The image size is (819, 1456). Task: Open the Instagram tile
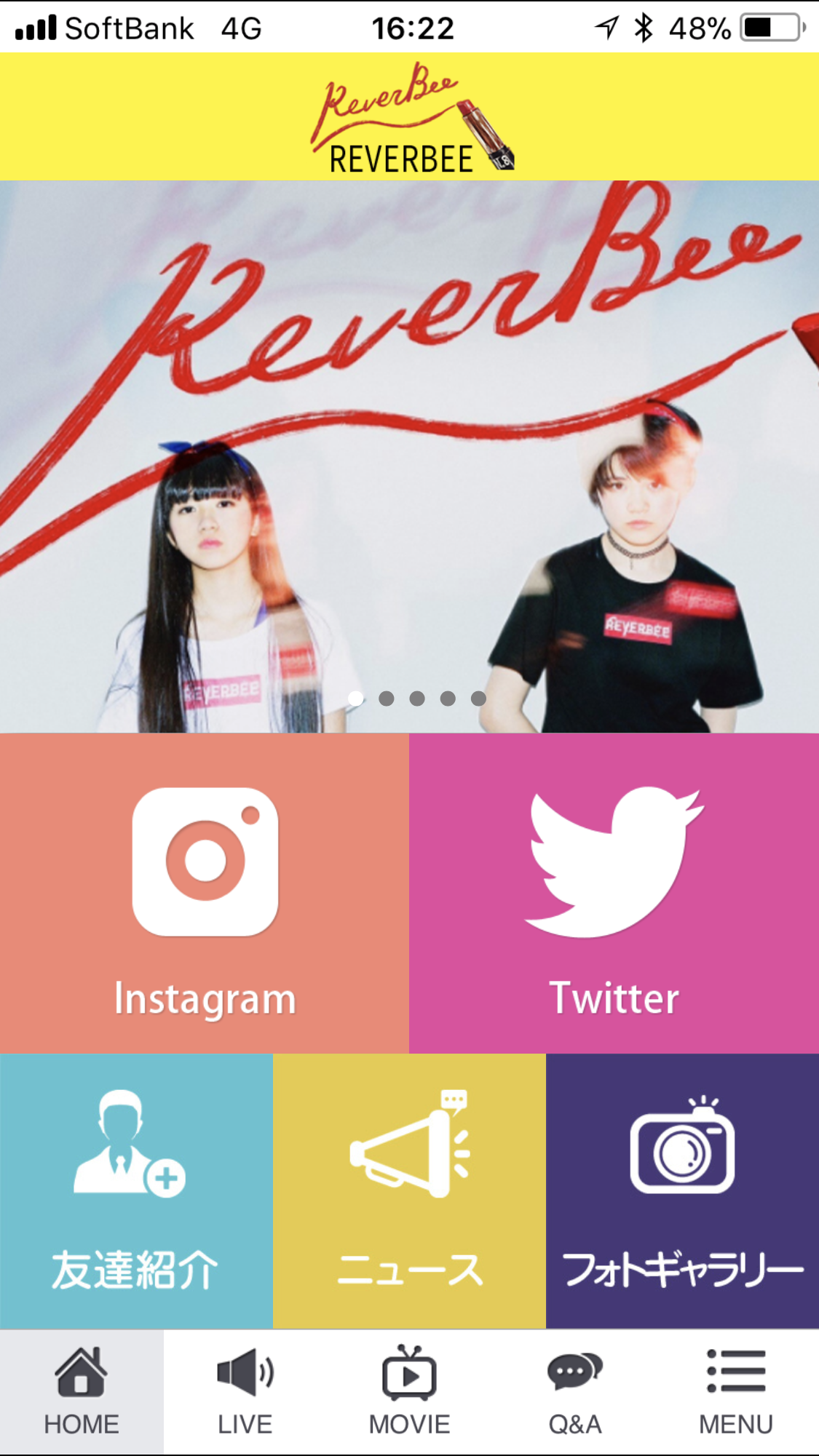[204, 893]
